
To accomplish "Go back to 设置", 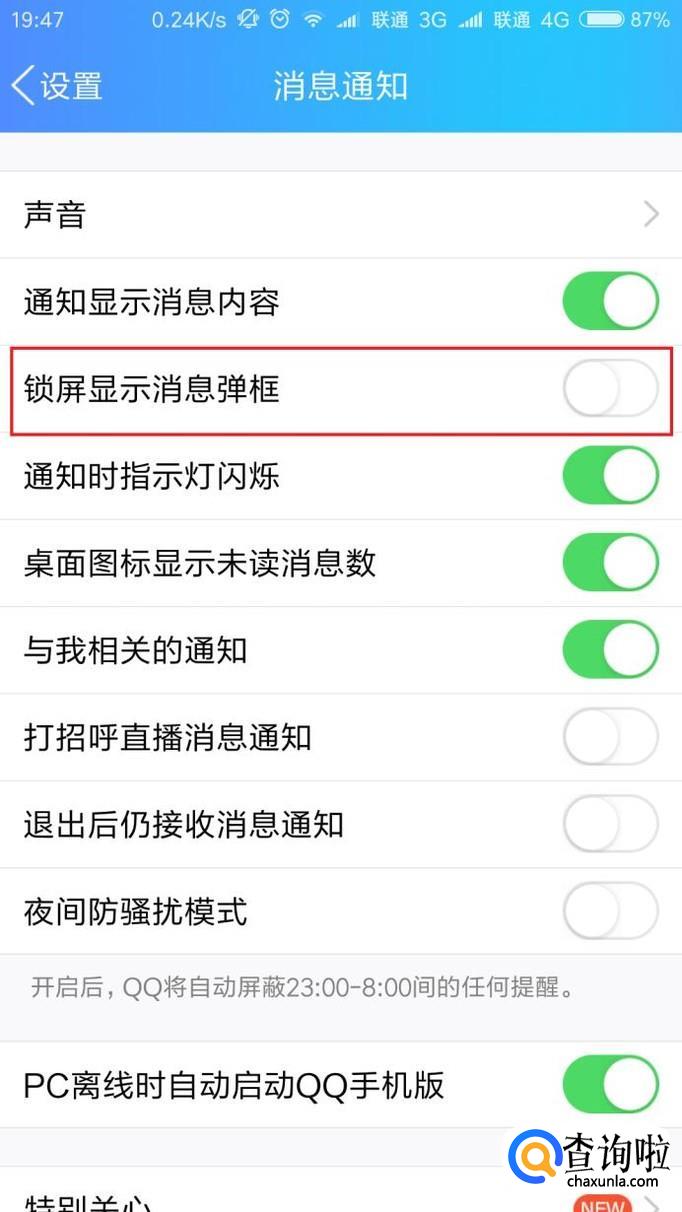I will click(58, 86).
